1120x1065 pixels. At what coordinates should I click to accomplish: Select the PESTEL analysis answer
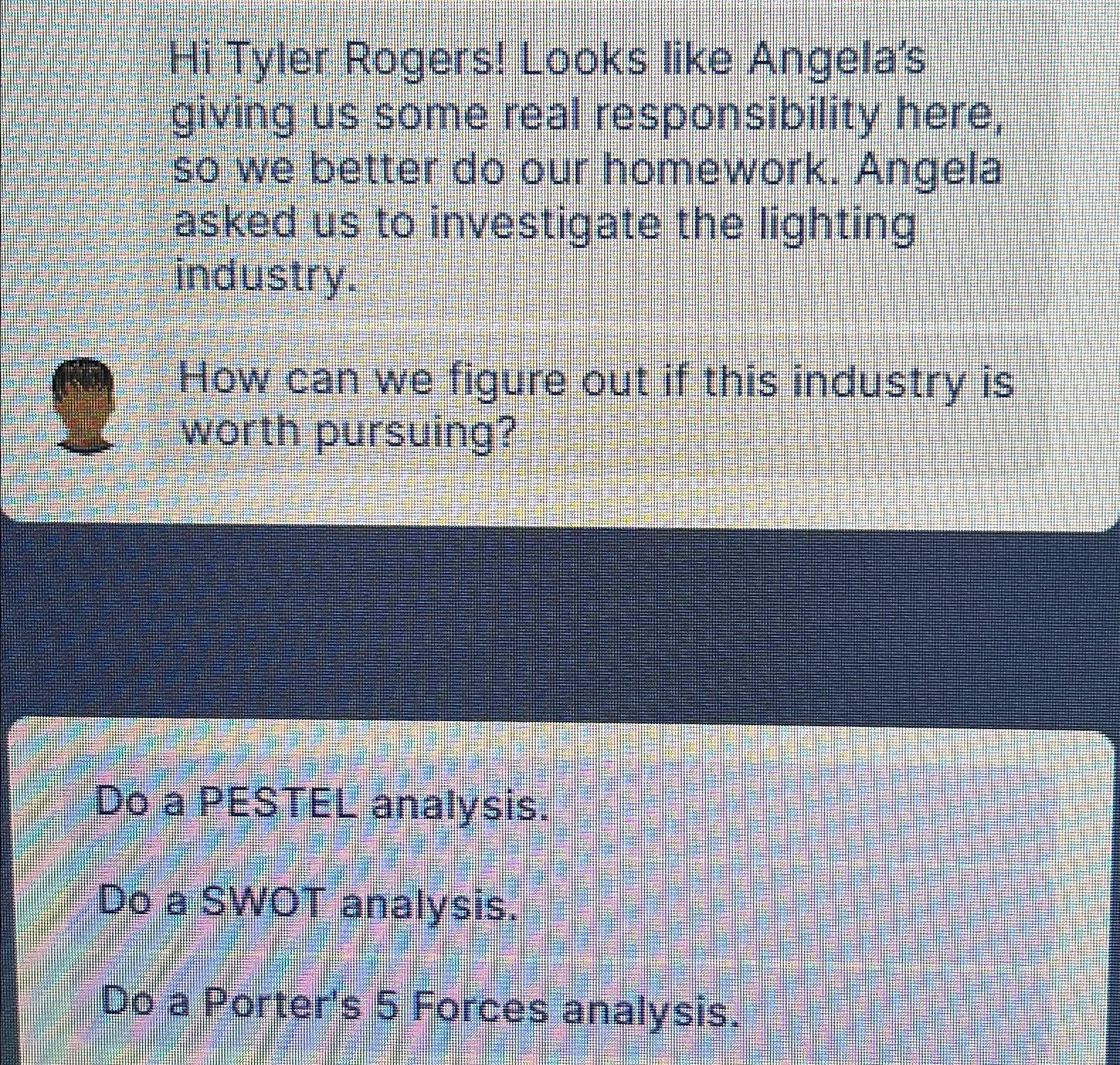[x=323, y=805]
